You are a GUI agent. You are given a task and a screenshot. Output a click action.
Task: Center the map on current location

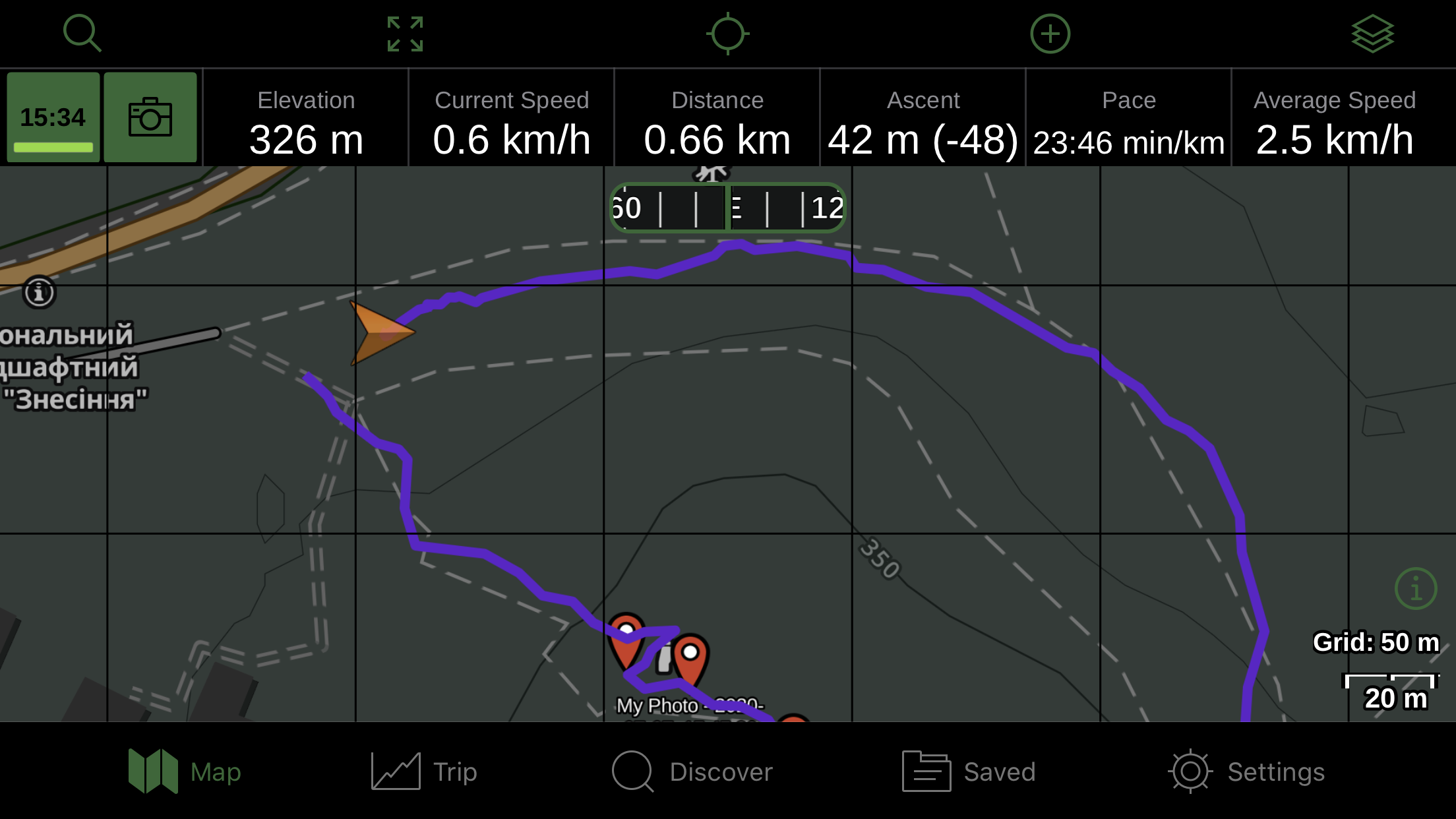click(727, 34)
